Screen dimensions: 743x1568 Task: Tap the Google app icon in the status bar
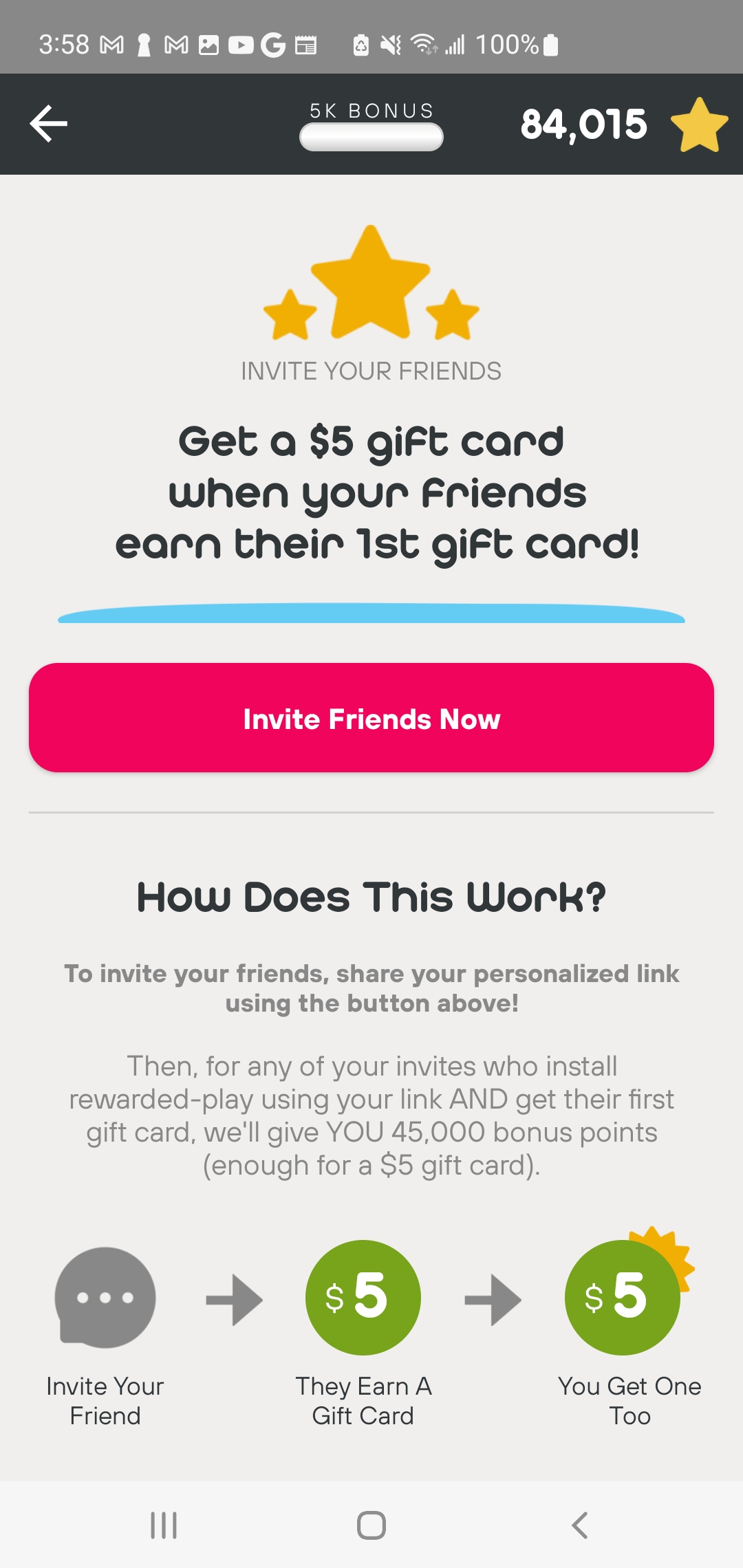[x=272, y=43]
